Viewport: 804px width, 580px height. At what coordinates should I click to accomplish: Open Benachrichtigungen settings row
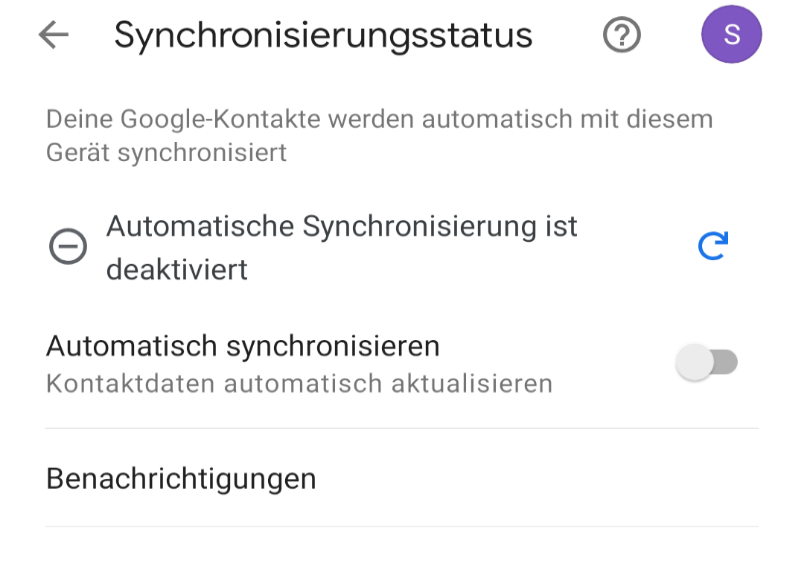401,478
